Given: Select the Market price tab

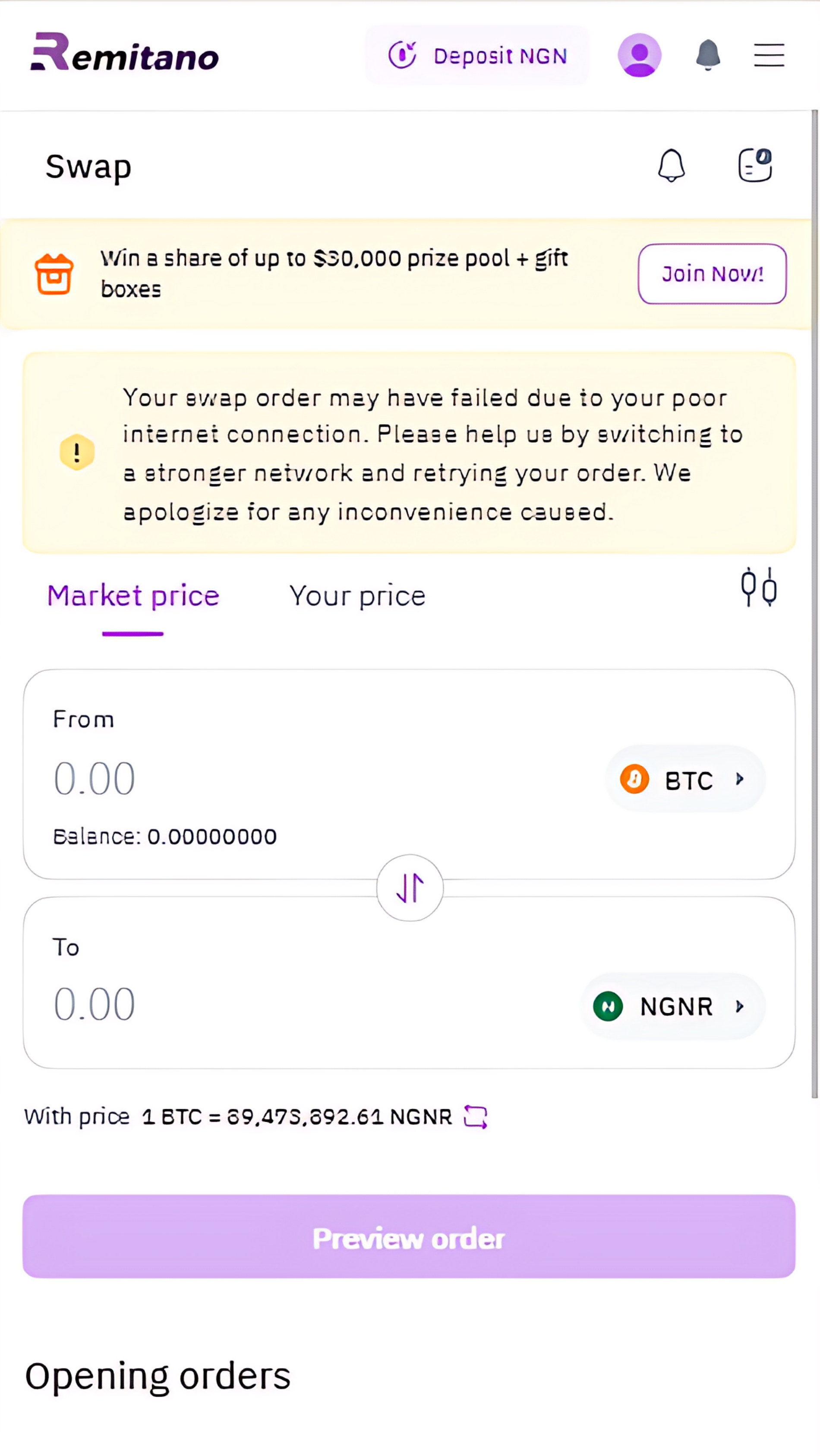Looking at the screenshot, I should coord(133,595).
